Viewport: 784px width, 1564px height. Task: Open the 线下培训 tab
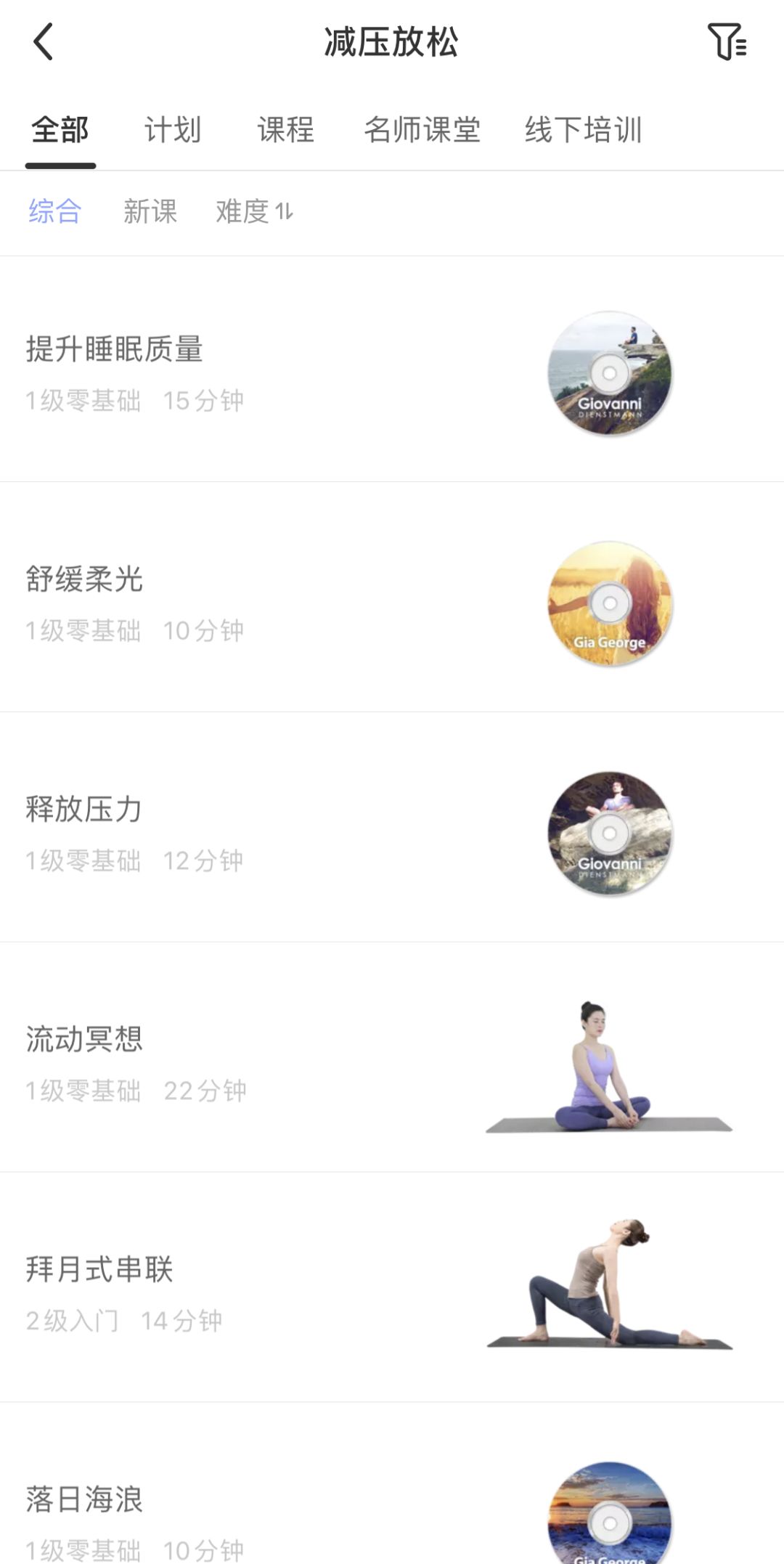pos(585,131)
